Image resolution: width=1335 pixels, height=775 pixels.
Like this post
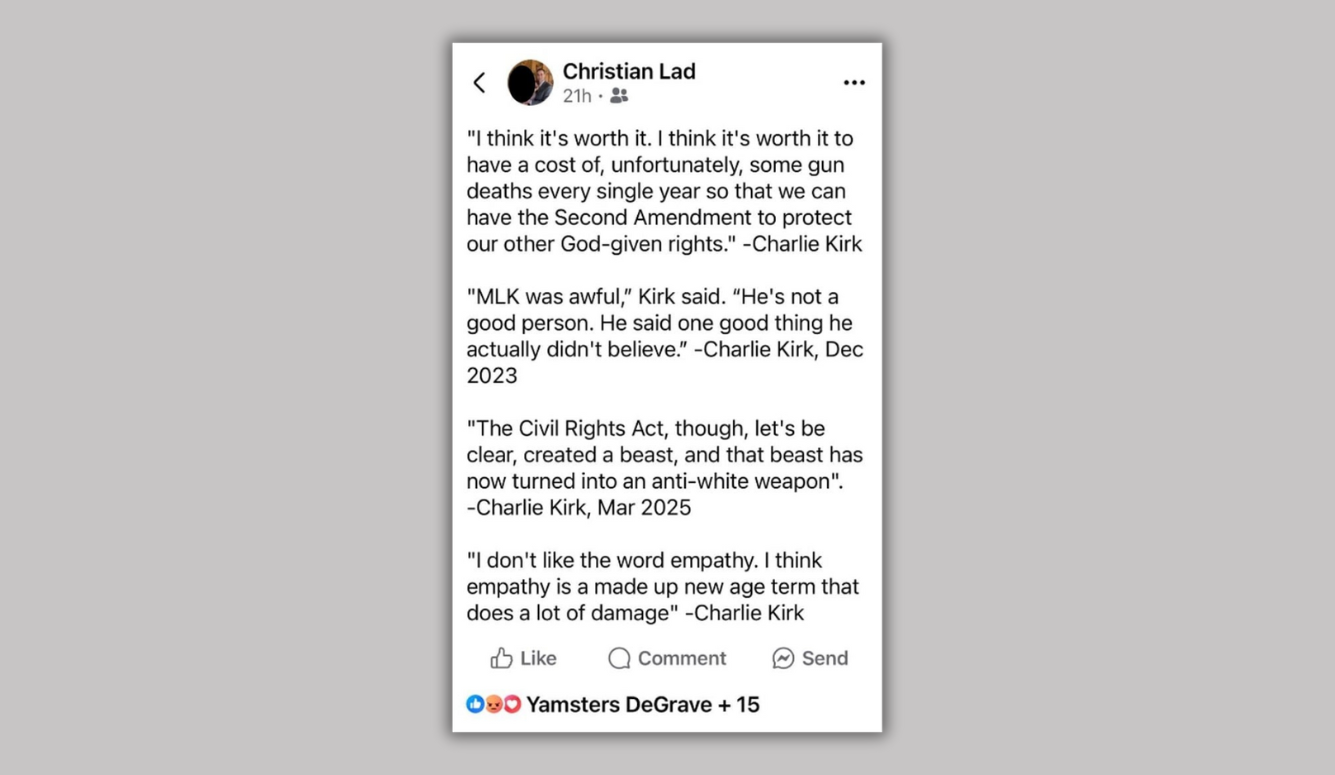pyautogui.click(x=523, y=658)
